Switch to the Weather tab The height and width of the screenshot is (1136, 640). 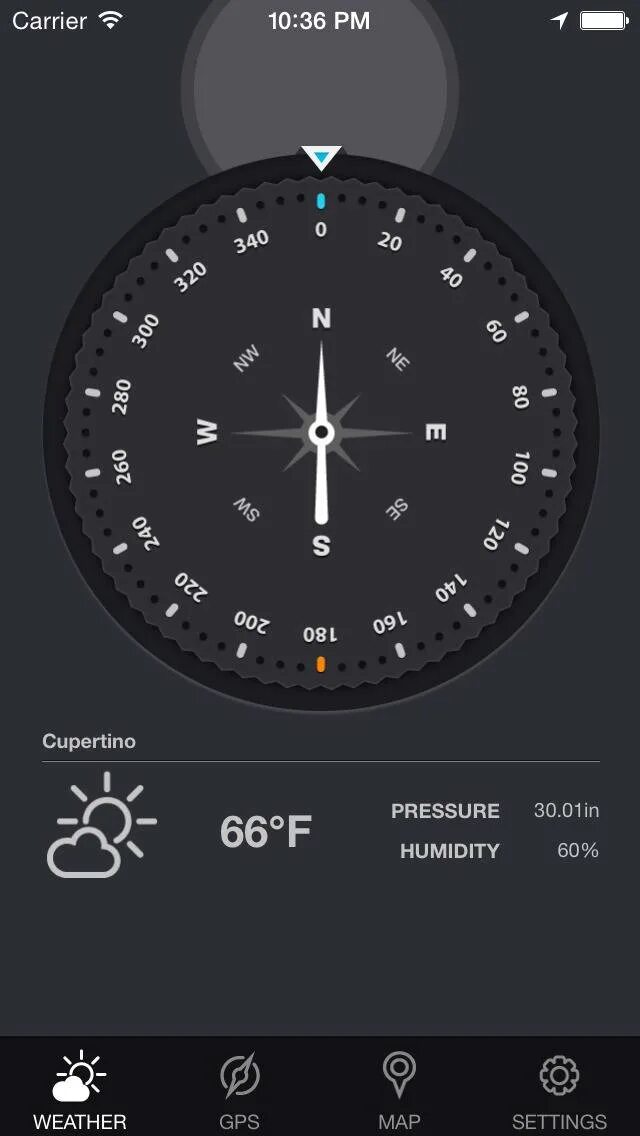(x=80, y=1088)
